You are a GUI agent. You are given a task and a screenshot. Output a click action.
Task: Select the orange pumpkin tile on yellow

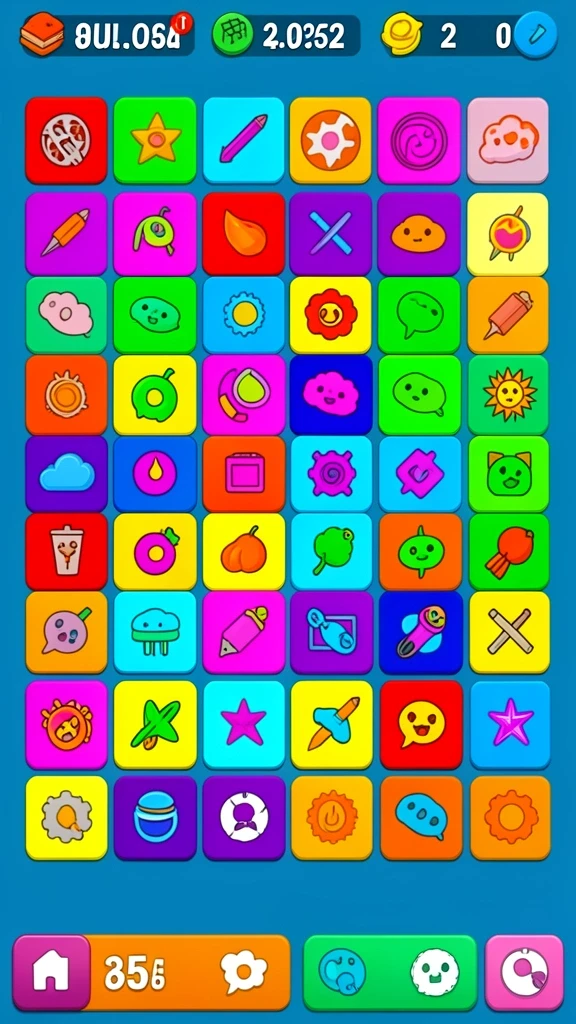coord(244,551)
